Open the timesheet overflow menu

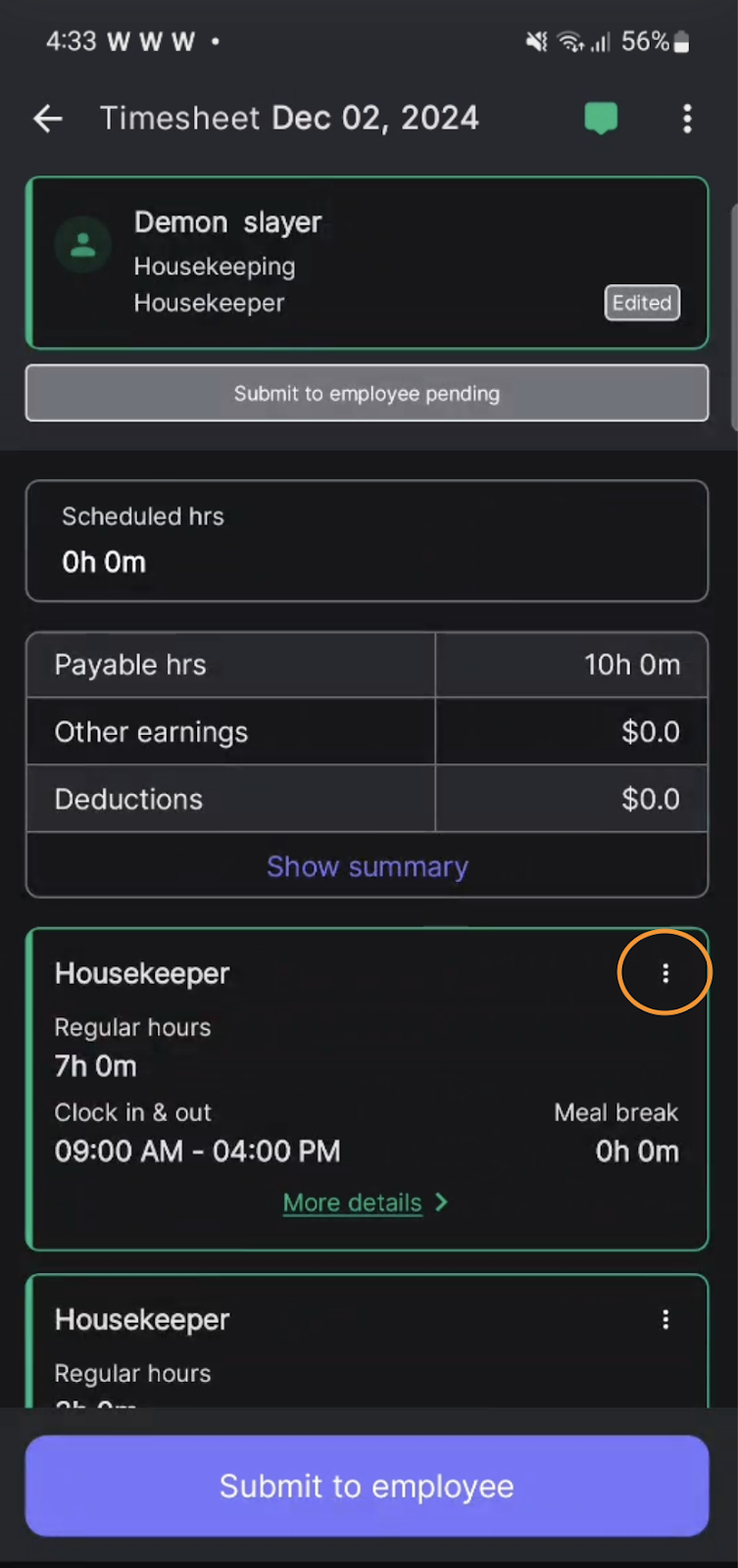coord(687,119)
